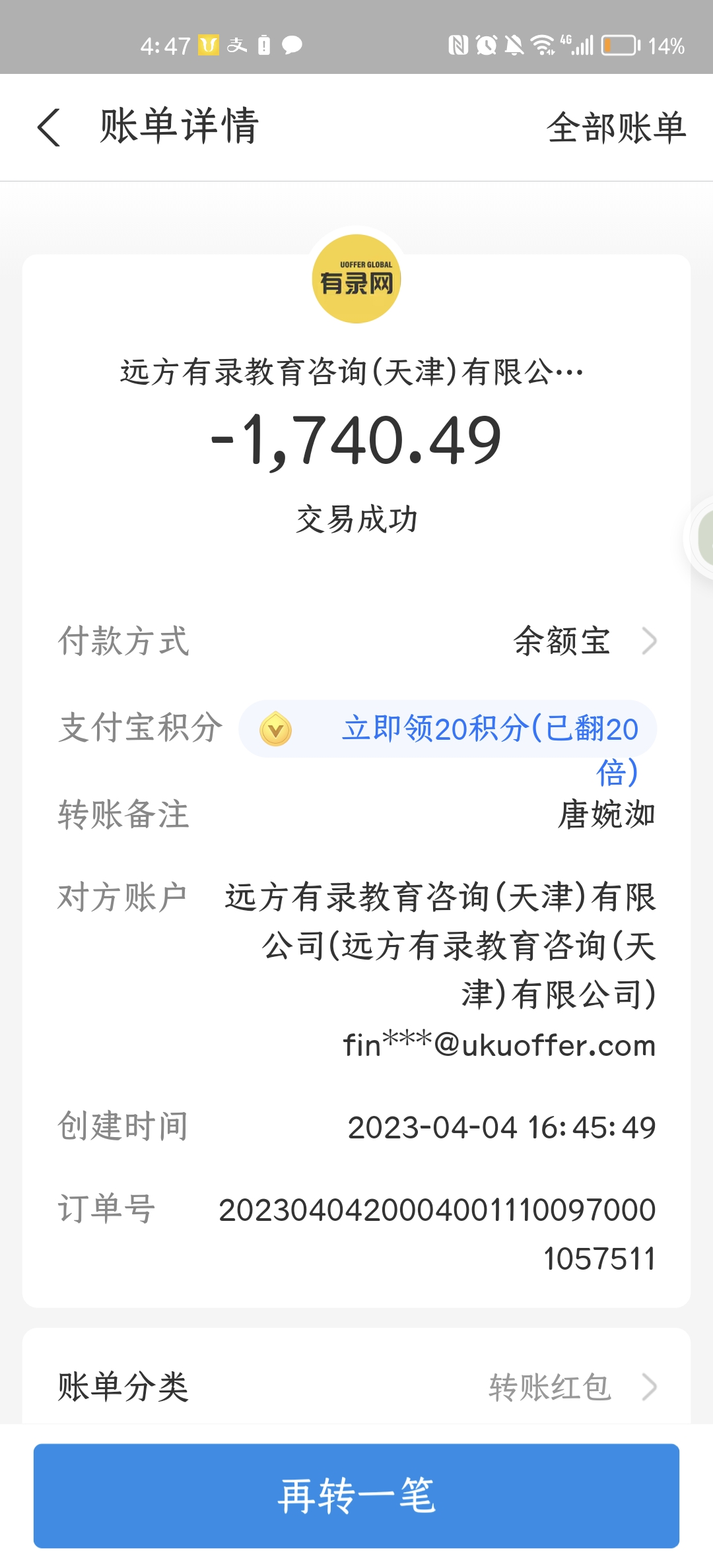Open 全部账单 list
713x1568 pixels.
click(616, 127)
